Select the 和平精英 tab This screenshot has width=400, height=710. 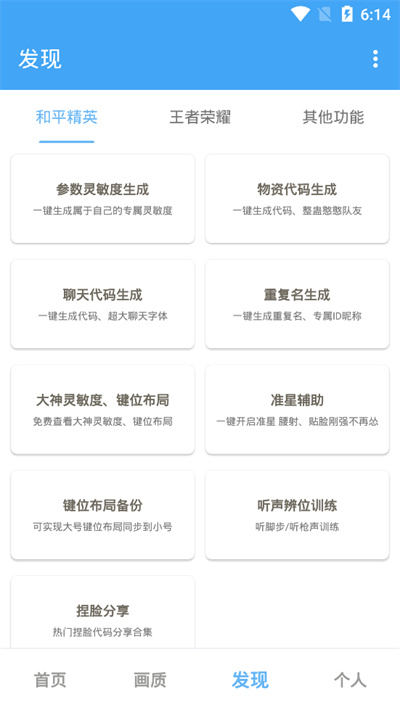pyautogui.click(x=67, y=117)
